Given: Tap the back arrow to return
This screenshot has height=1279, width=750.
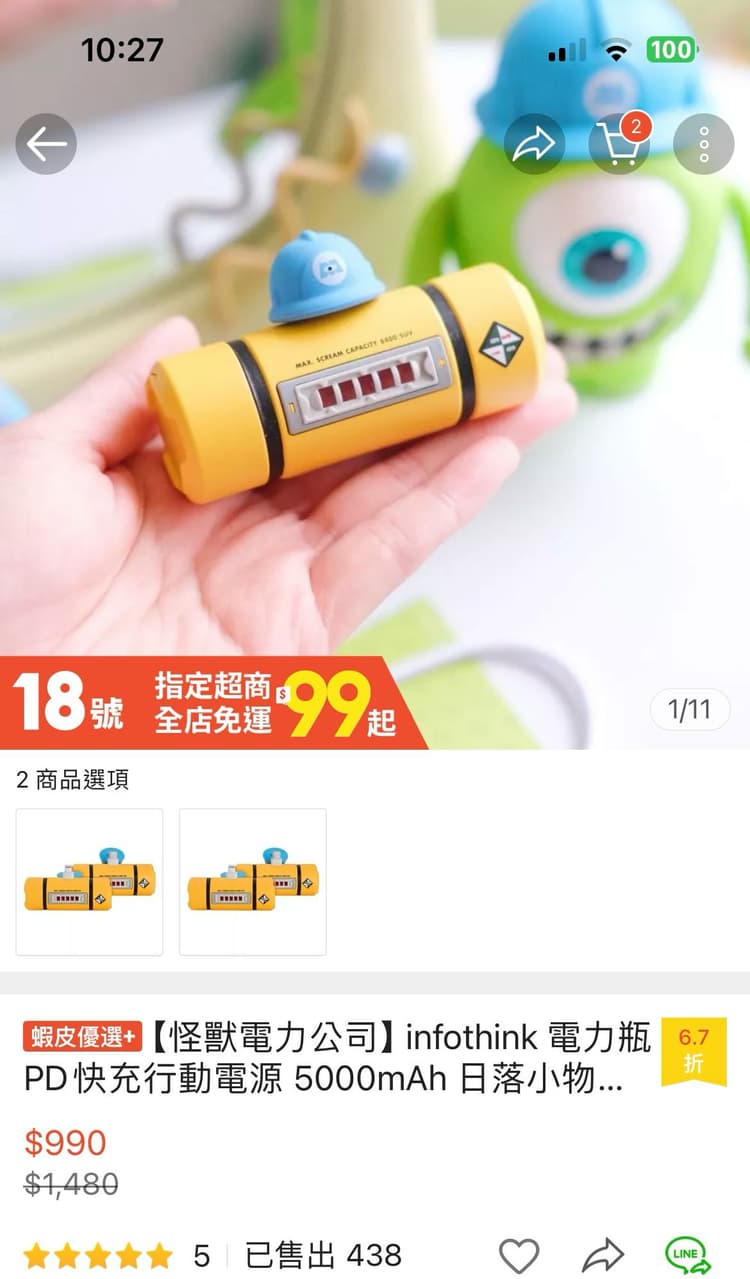Looking at the screenshot, I should (x=46, y=143).
